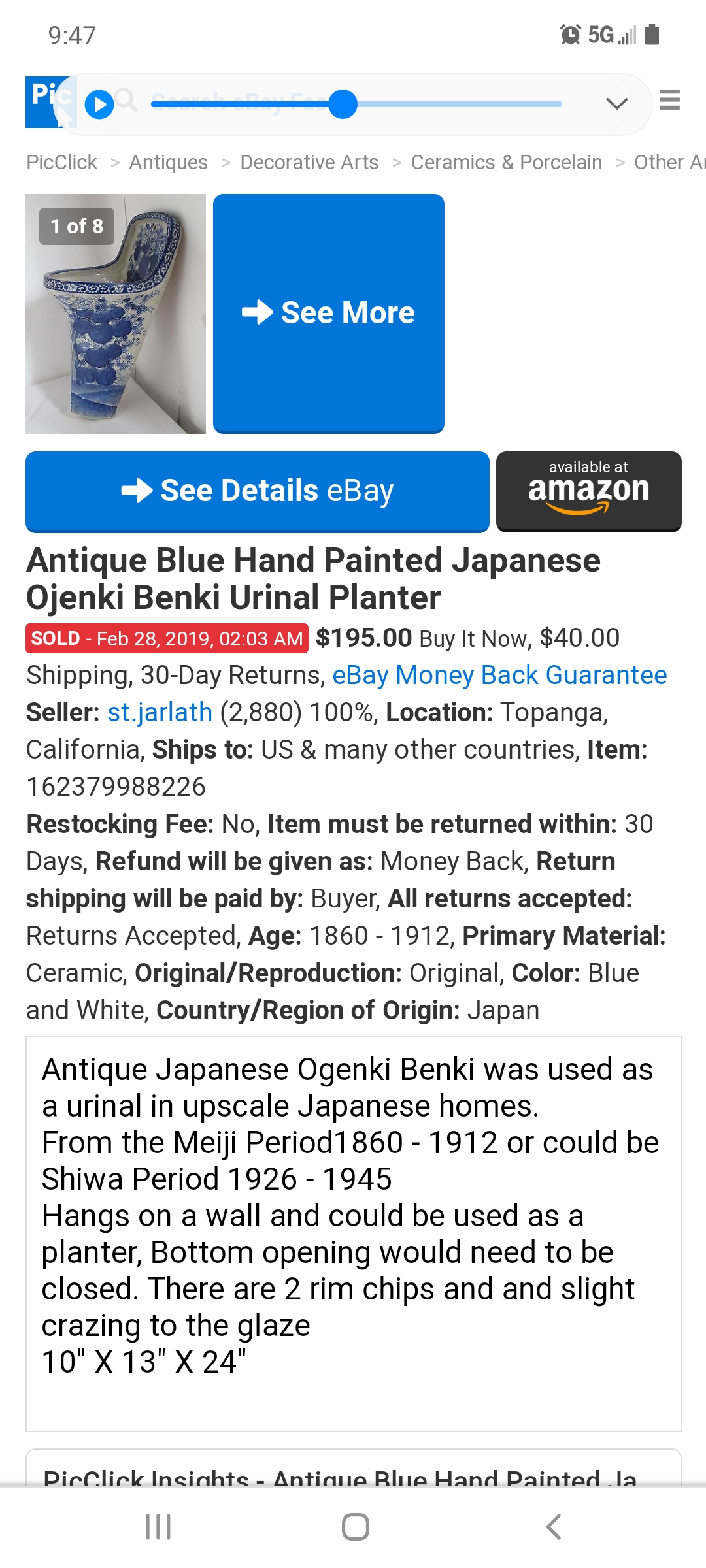Open the Antiques breadcrumb link
This screenshot has width=706, height=1568.
coord(168,162)
